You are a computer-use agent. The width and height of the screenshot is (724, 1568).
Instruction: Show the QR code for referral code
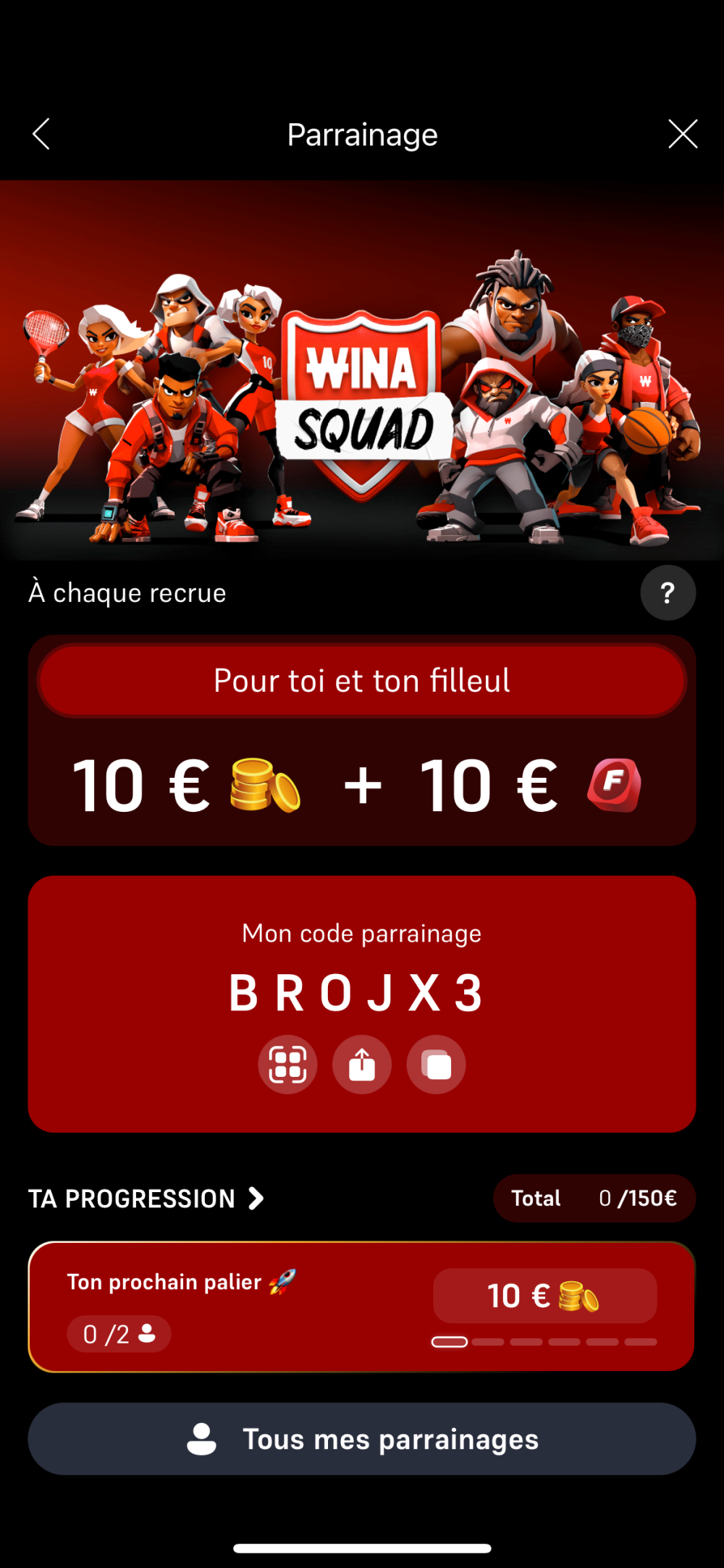pos(287,1065)
